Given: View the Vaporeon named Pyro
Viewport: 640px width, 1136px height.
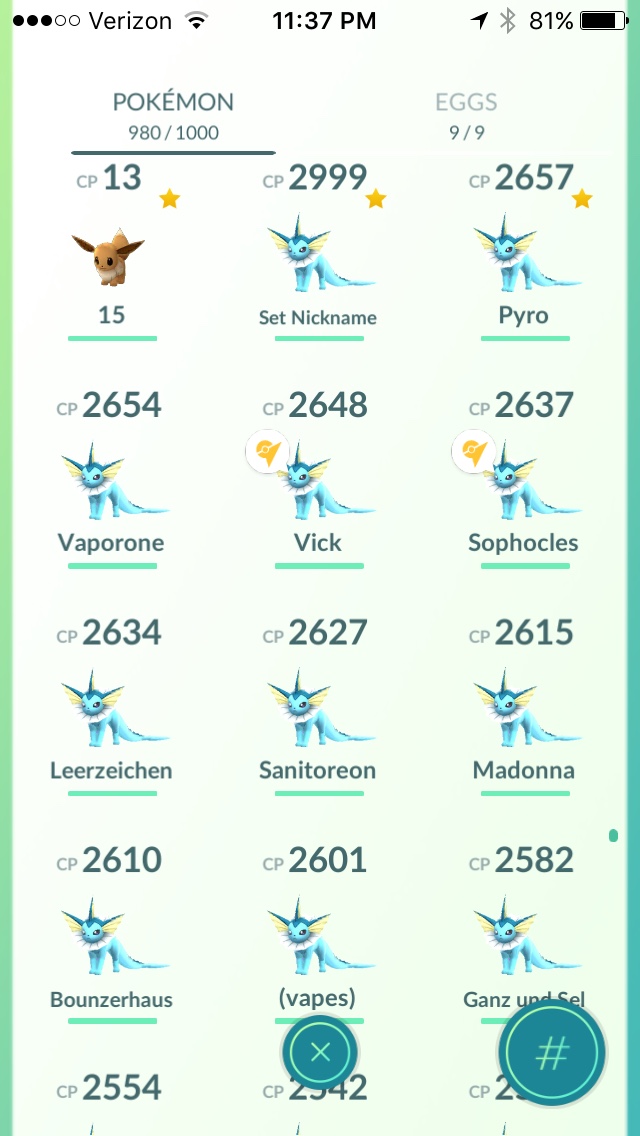Looking at the screenshot, I should (x=525, y=252).
